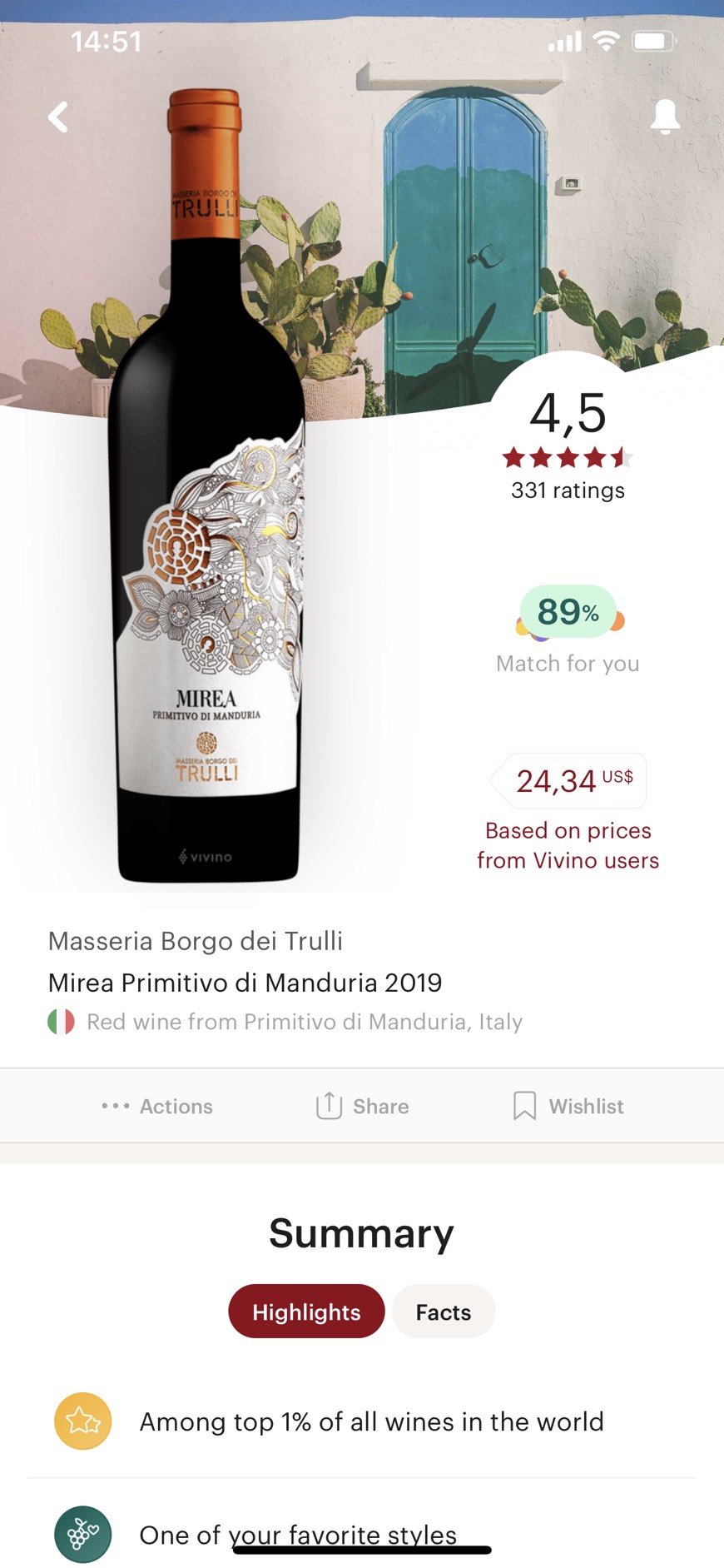Select the Highlights tab
724x1568 pixels.
(306, 1312)
